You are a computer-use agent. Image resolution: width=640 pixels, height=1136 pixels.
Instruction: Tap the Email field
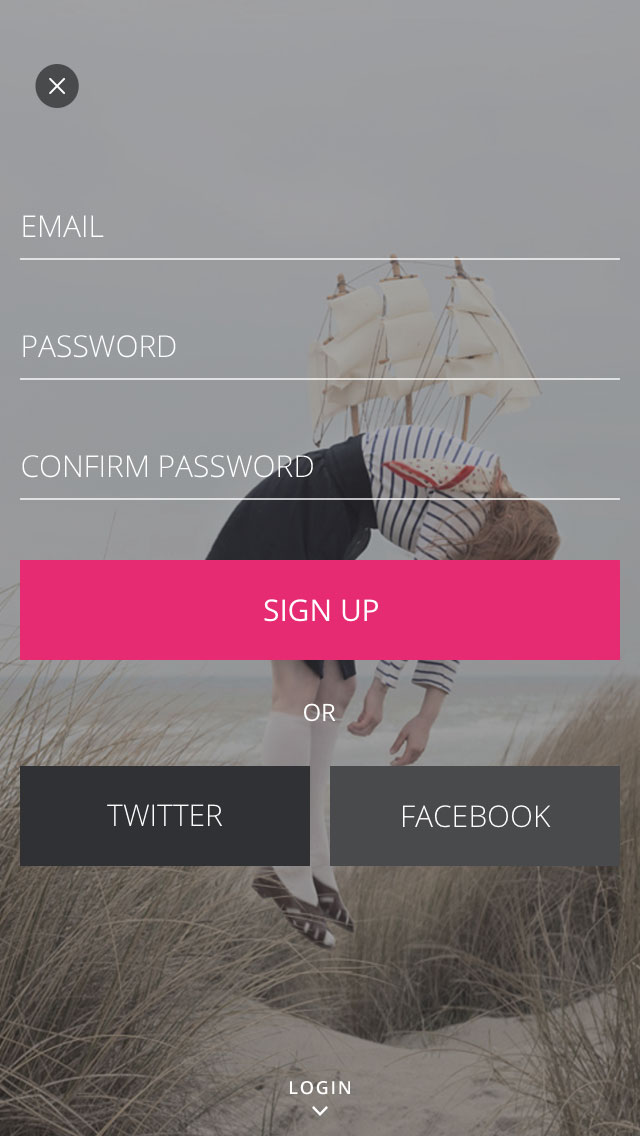[320, 228]
